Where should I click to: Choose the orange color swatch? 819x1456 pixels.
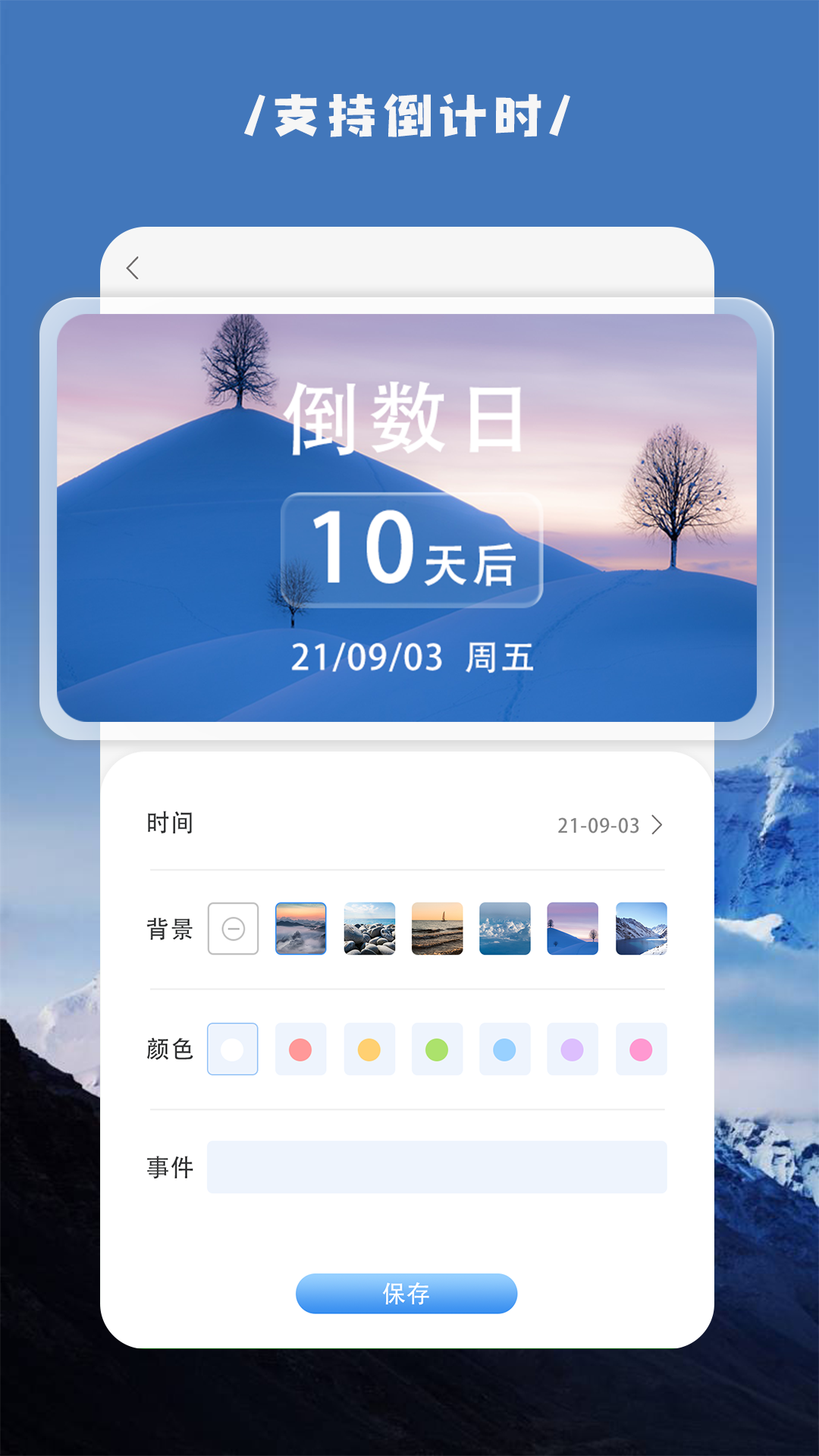[x=369, y=1049]
